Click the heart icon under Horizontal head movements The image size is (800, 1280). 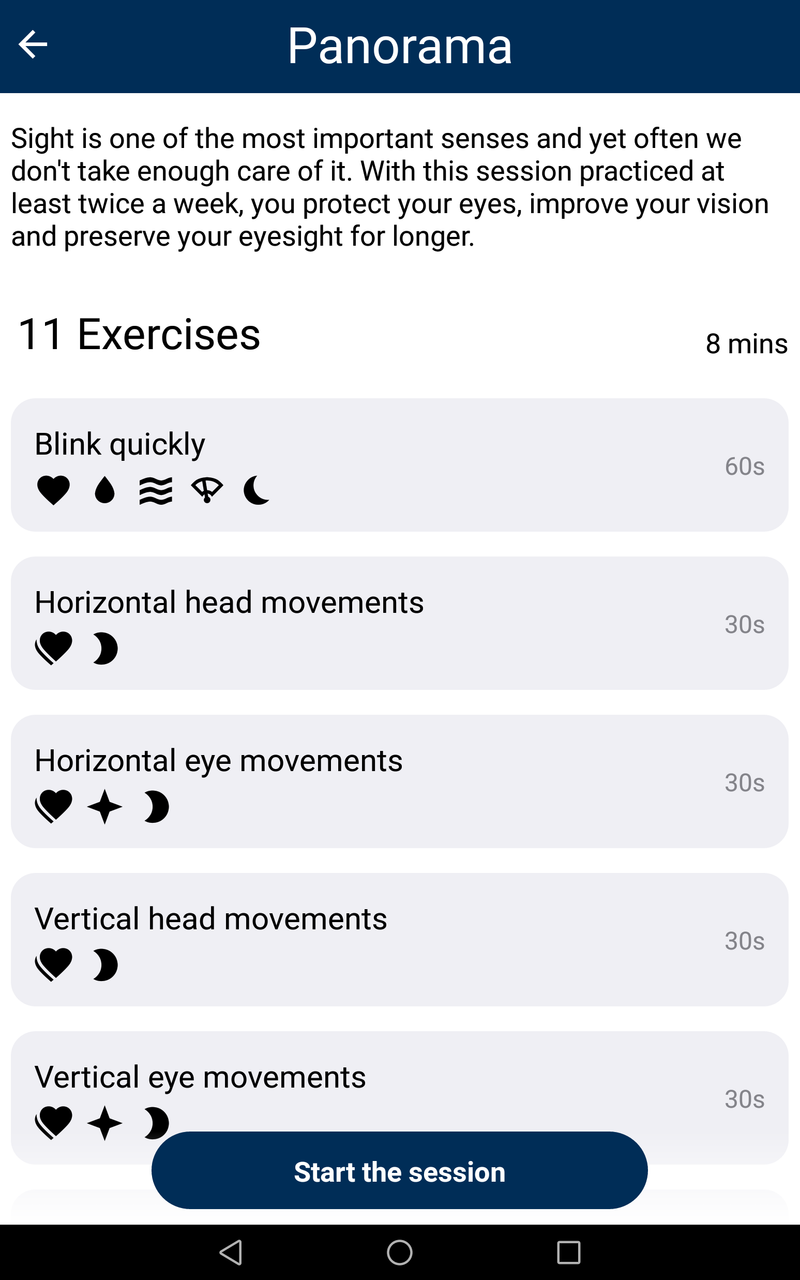coord(52,648)
